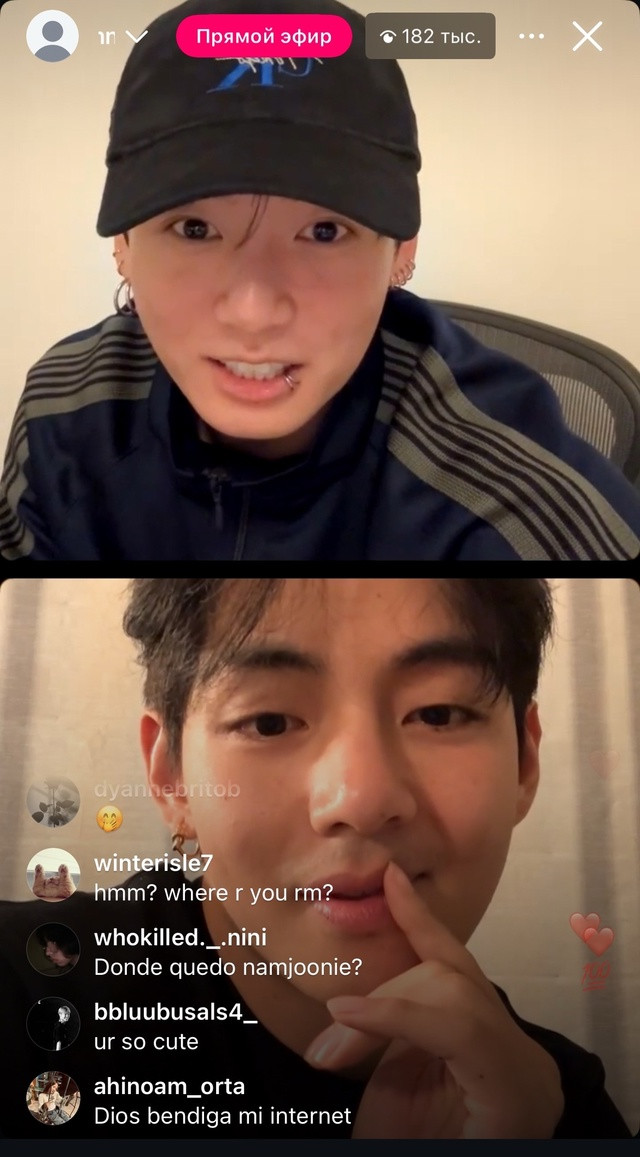Close the live stream

[588, 36]
